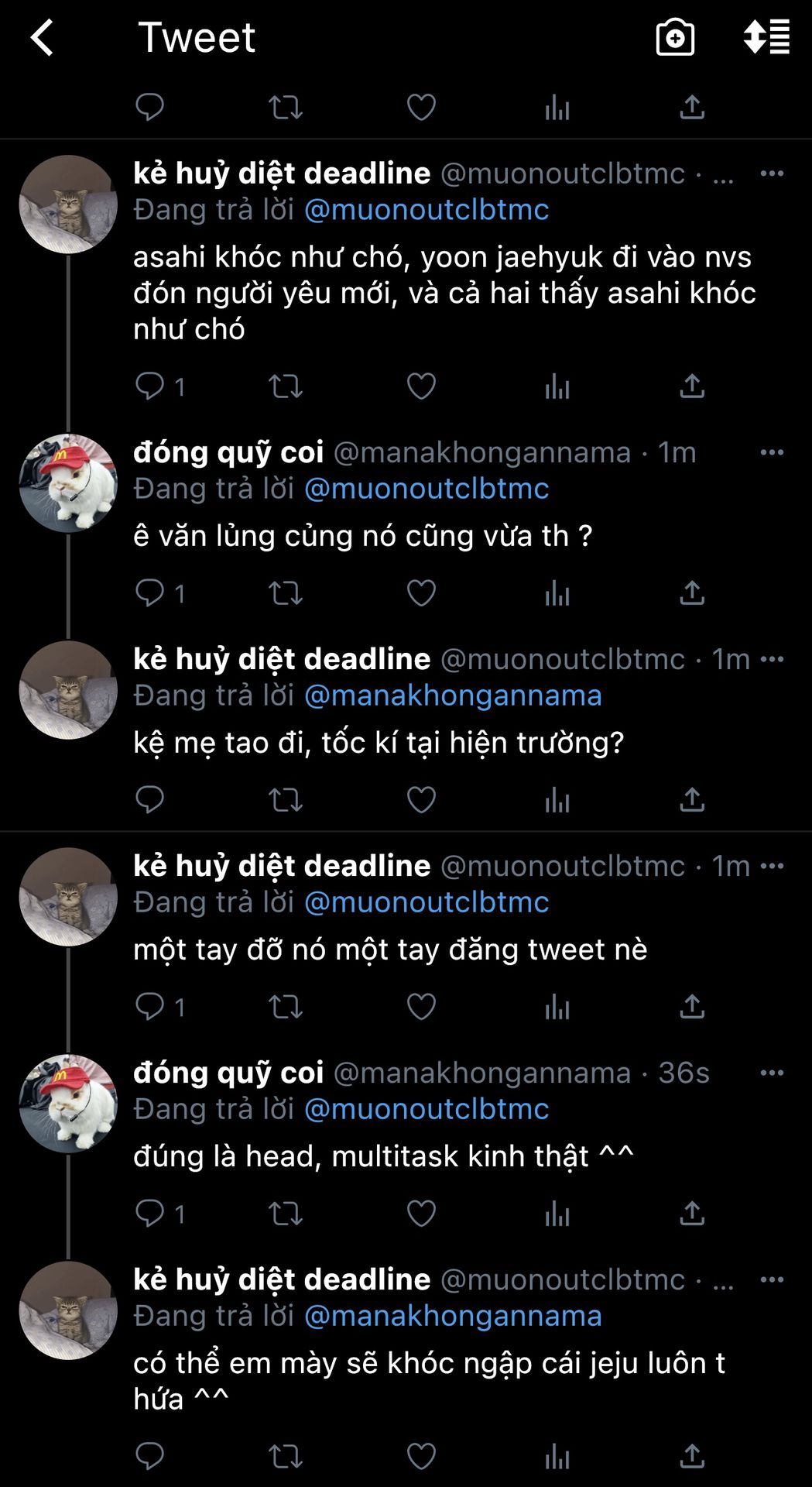Like the 'ê văn lủng củng' reply
Image resolution: width=812 pixels, height=1487 pixels.
tap(421, 593)
